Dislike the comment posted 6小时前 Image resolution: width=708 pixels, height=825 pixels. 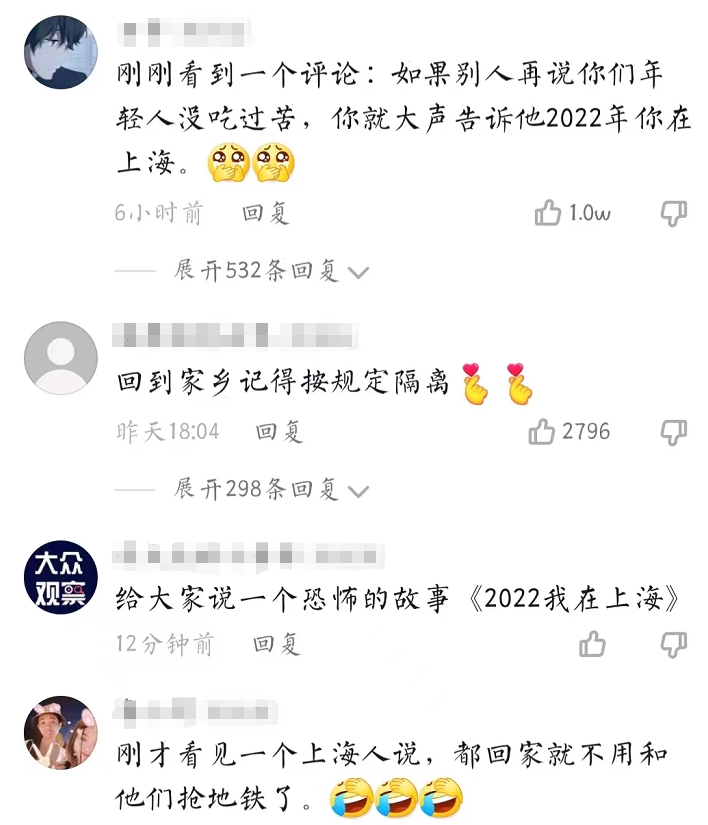click(674, 212)
